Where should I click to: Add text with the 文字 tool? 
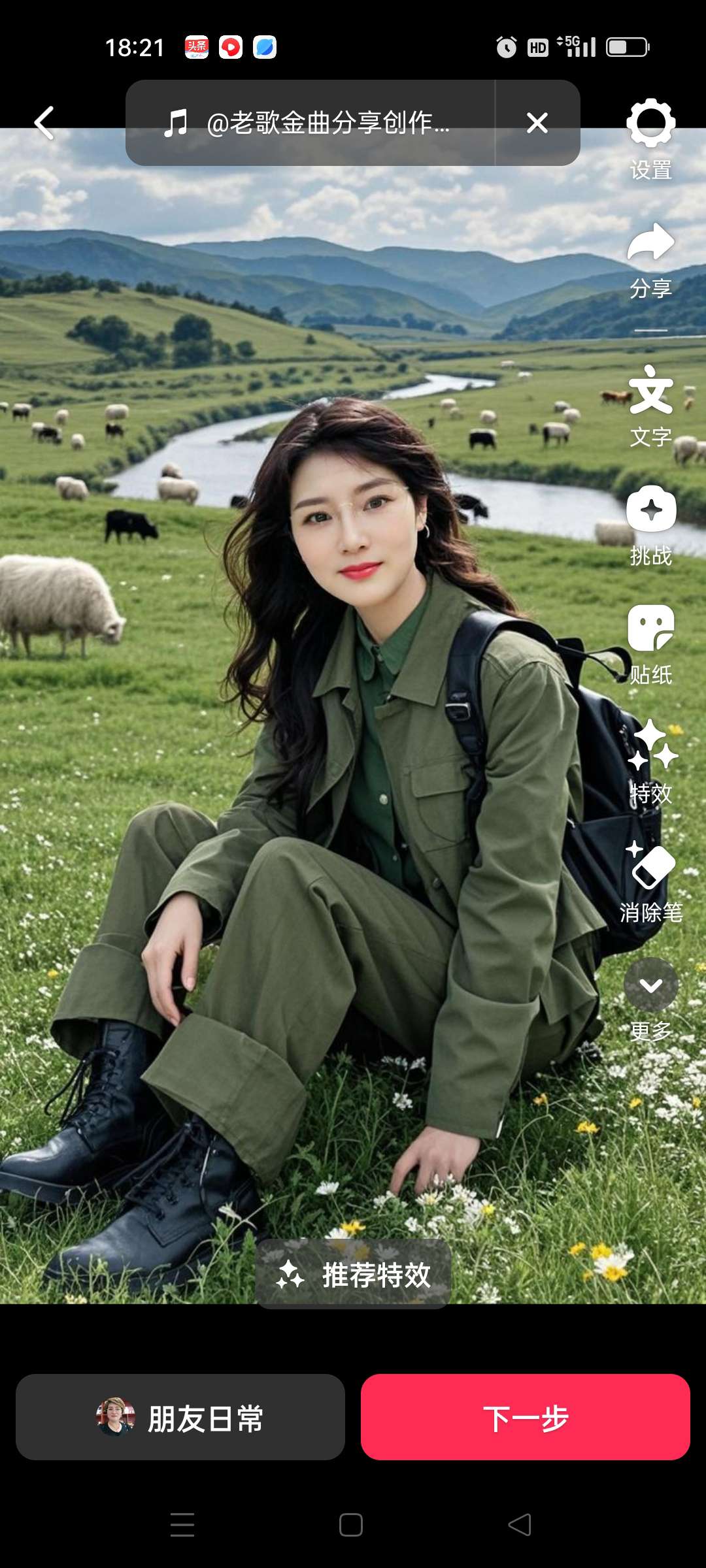pyautogui.click(x=650, y=405)
